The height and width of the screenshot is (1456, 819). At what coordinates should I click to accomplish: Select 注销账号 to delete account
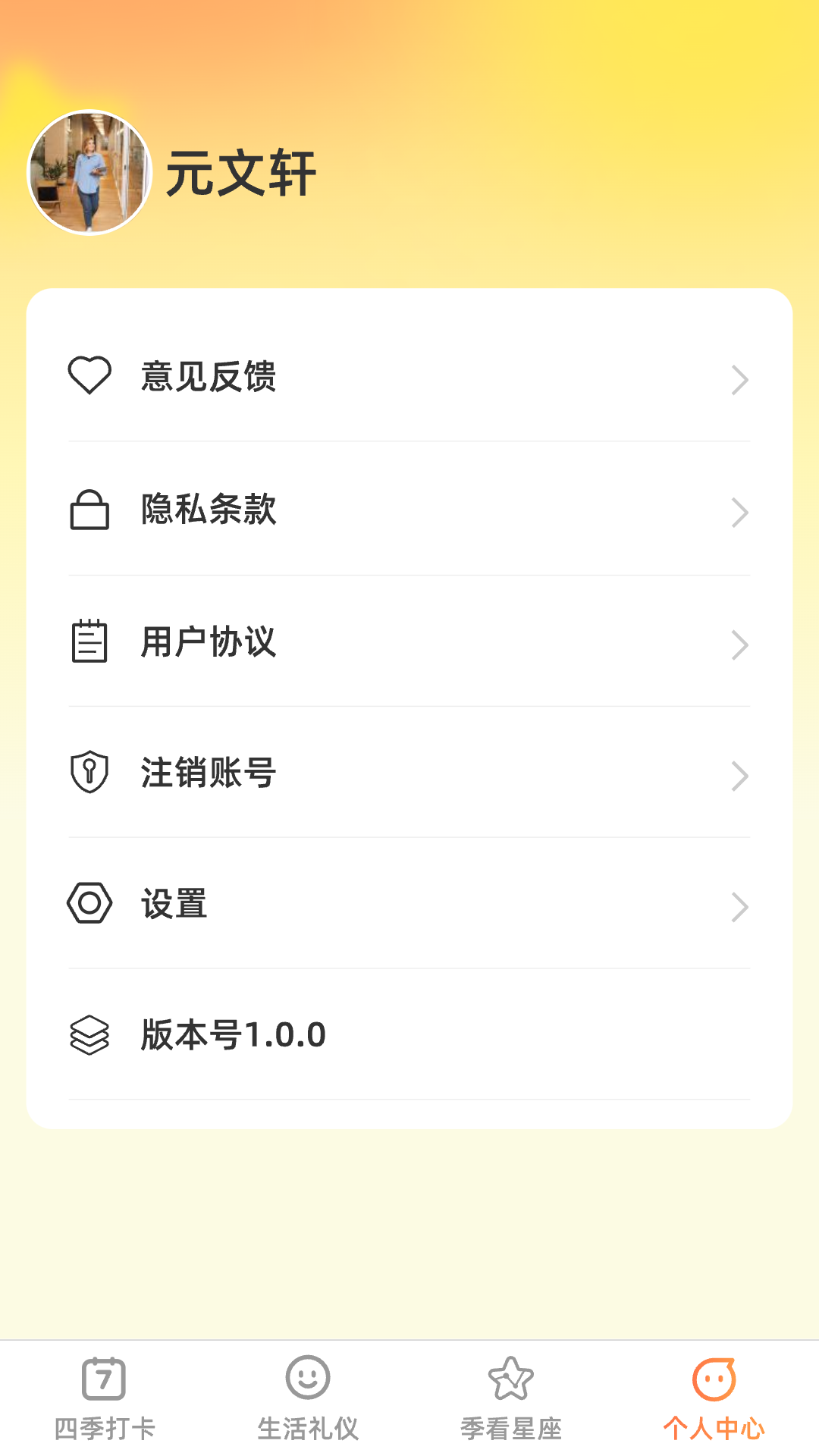(409, 773)
